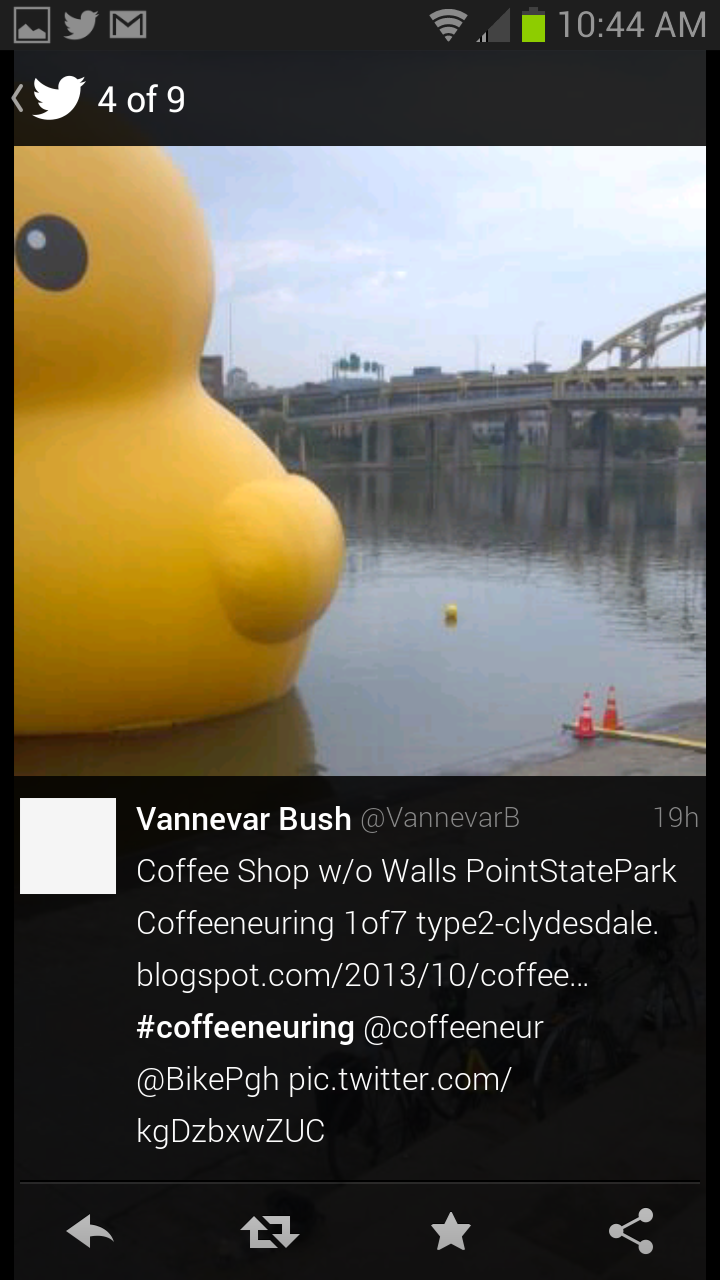Share this tweet via share icon
Image resolution: width=720 pixels, height=1280 pixels.
tap(631, 1231)
